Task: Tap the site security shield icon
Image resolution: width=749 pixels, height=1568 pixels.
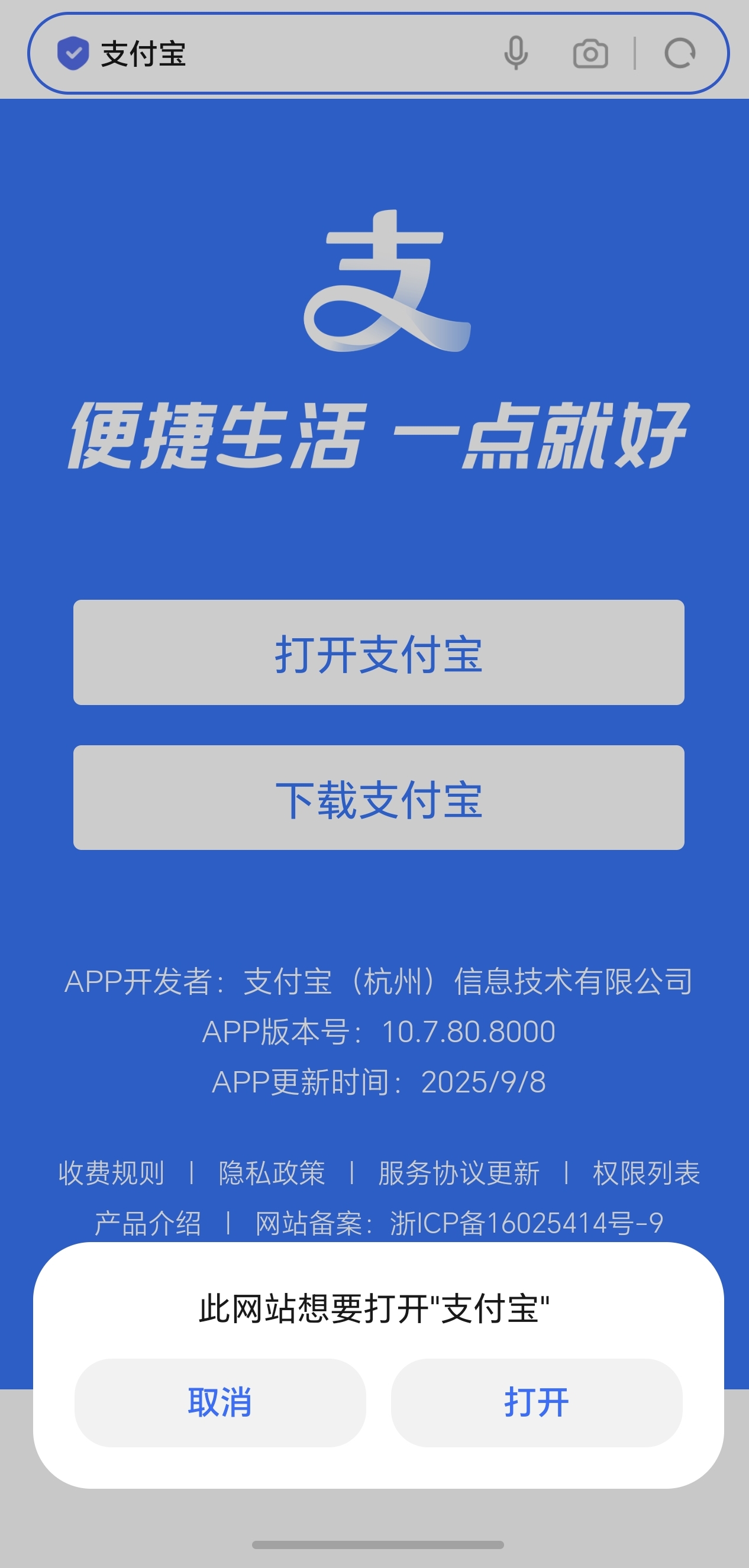Action: tap(73, 54)
